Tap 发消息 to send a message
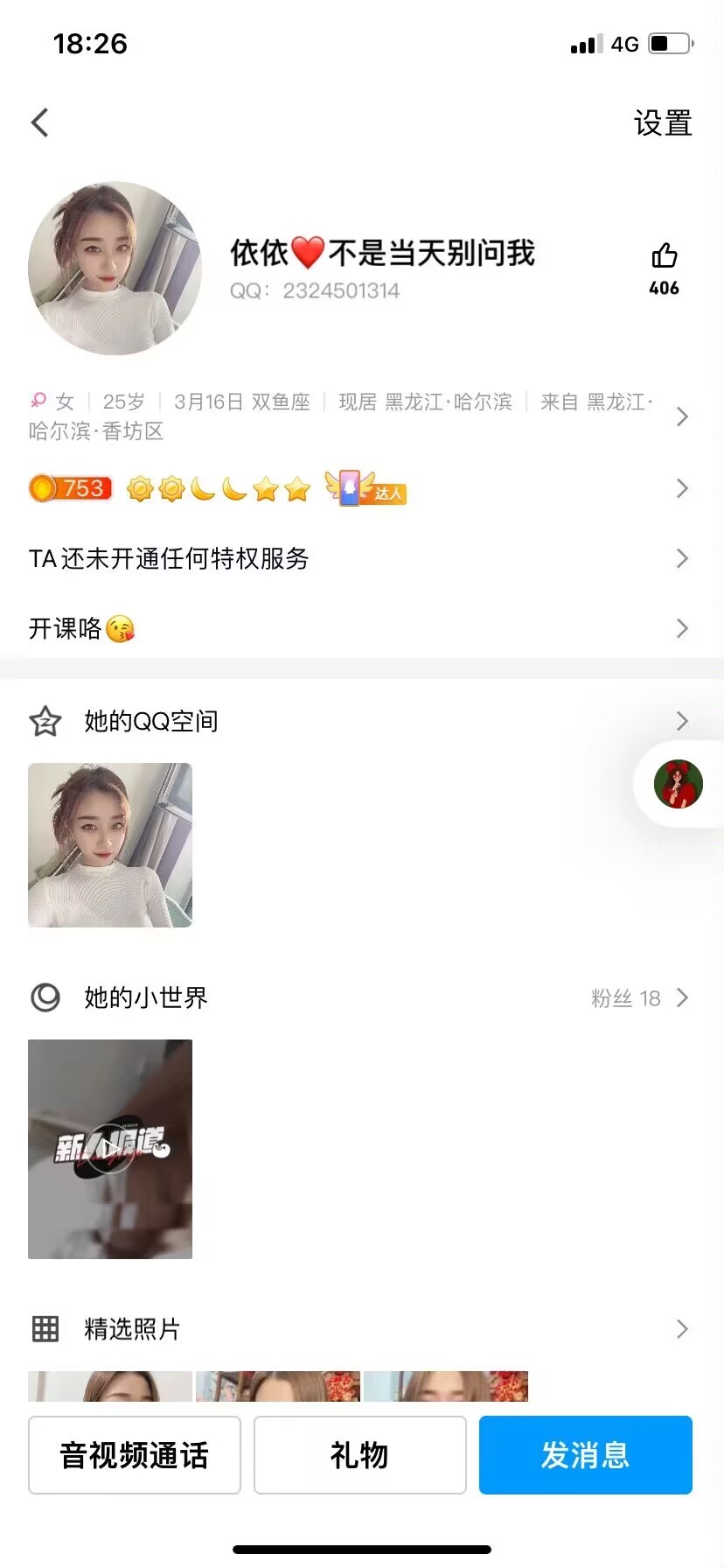Screen dimensions: 724x1568 (x=586, y=1455)
